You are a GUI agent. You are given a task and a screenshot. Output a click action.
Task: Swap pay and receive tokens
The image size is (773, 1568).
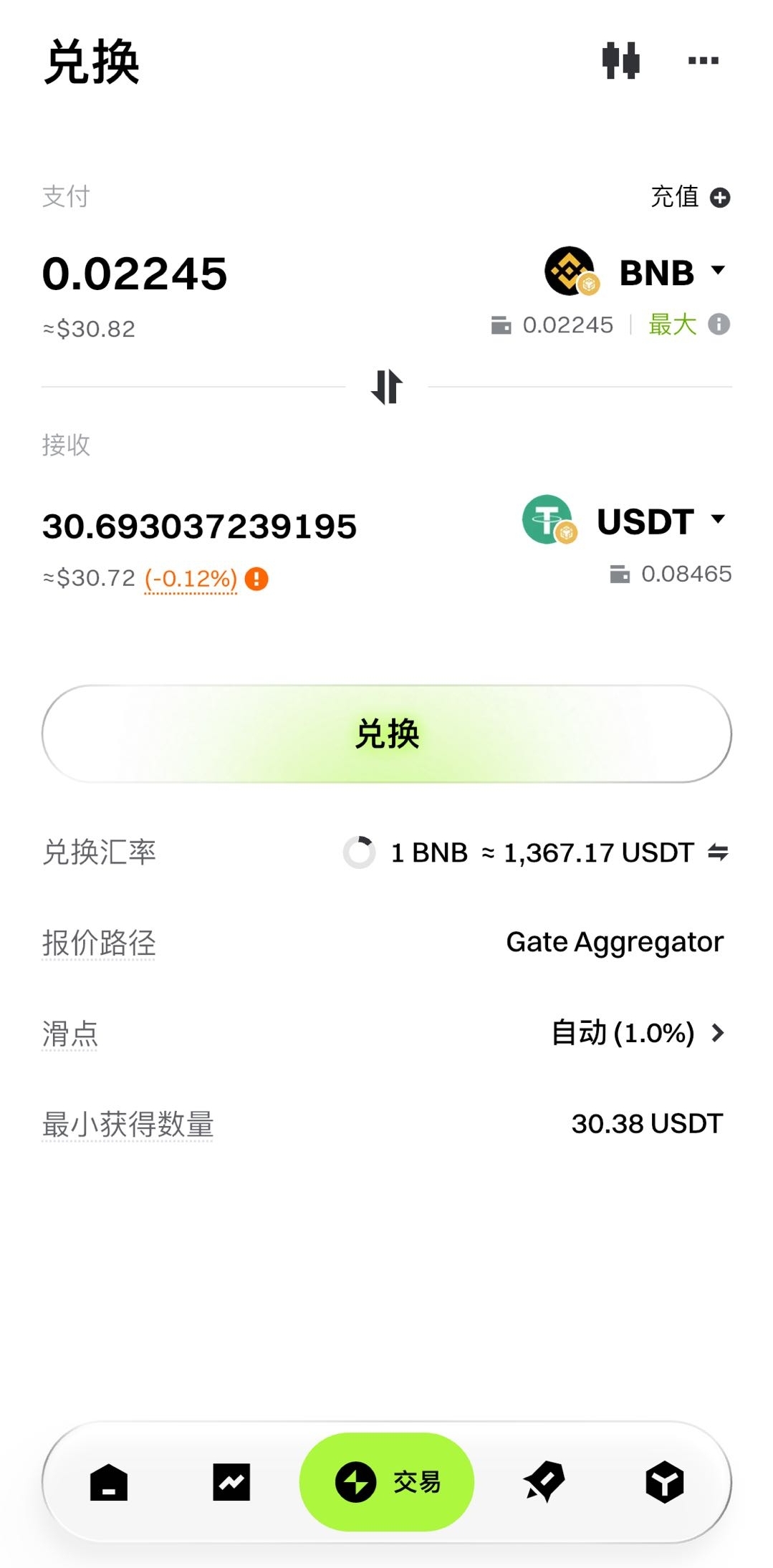click(x=387, y=387)
